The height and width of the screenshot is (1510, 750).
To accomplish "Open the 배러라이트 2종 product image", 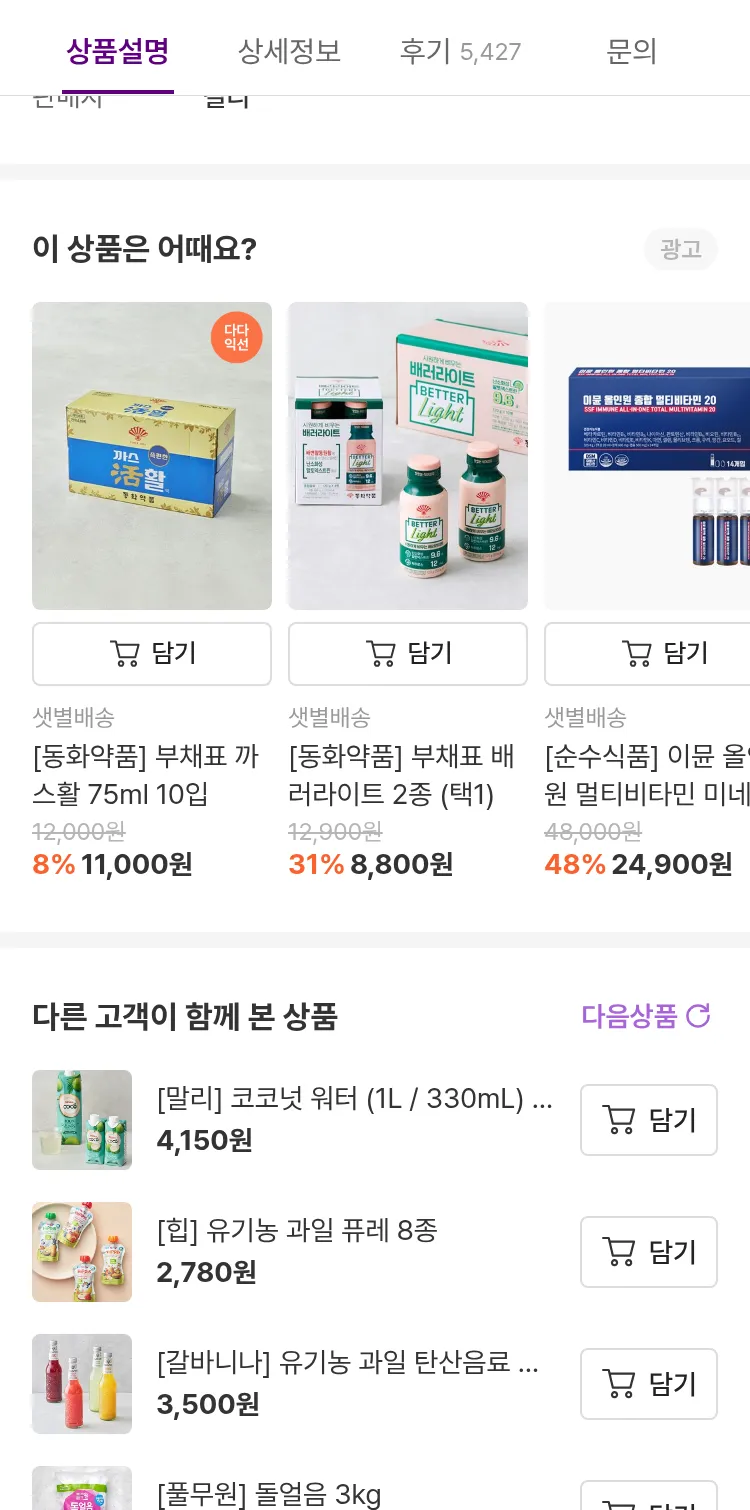I will coord(408,456).
